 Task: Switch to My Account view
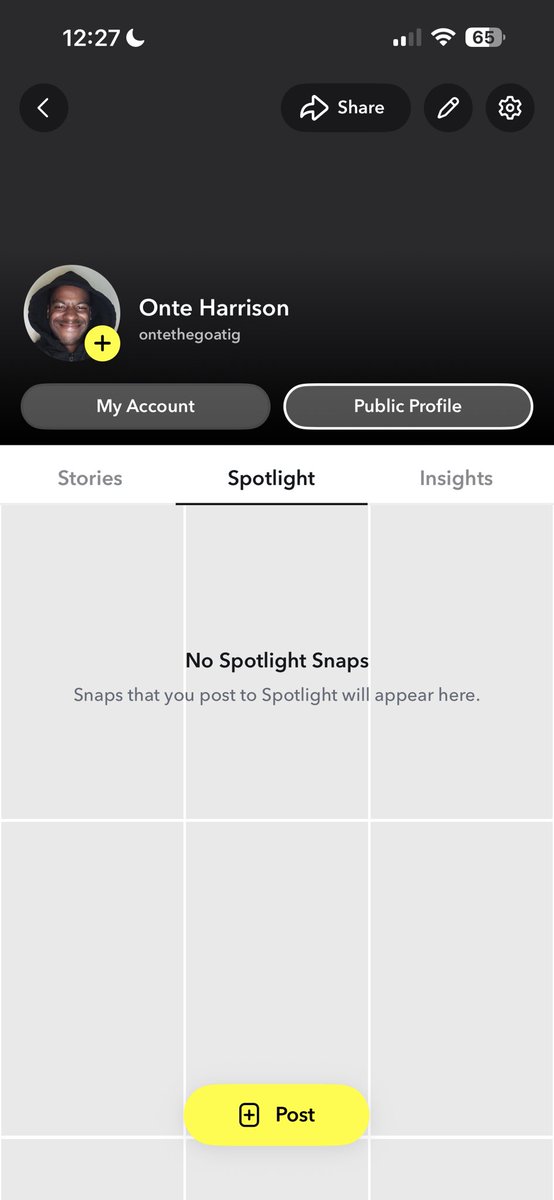pyautogui.click(x=146, y=406)
